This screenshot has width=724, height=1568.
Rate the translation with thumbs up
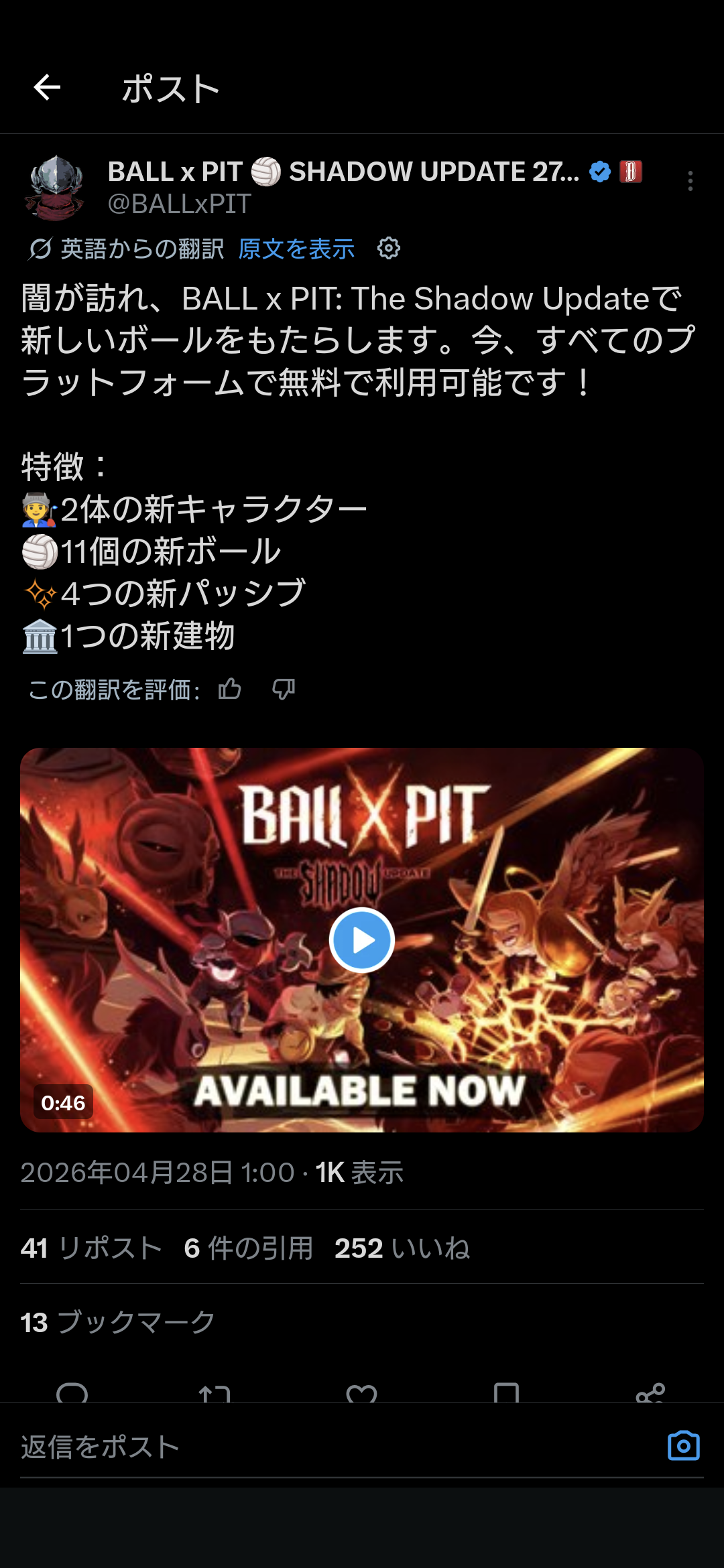[x=230, y=689]
